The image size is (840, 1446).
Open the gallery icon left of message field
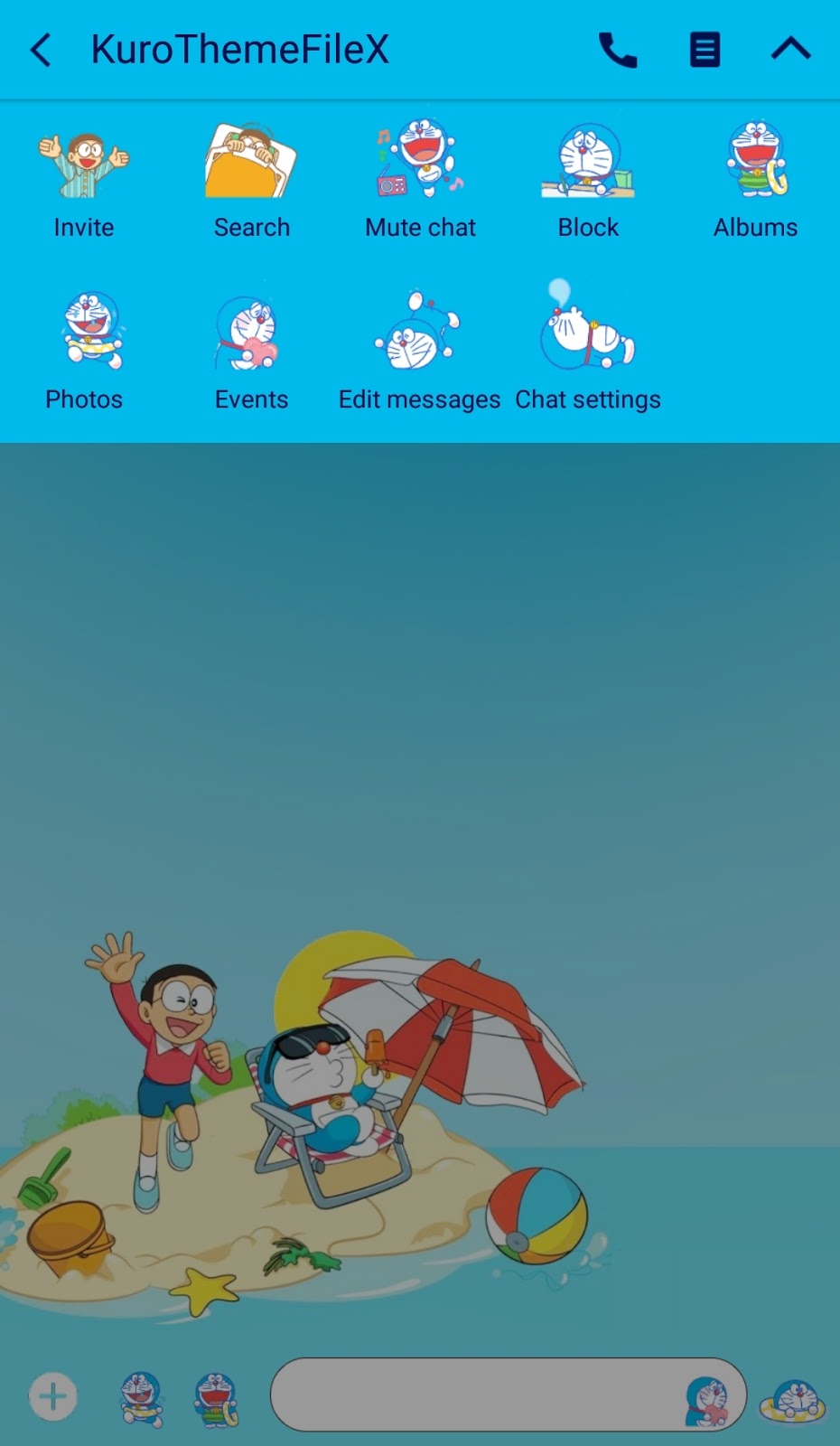(x=217, y=1398)
